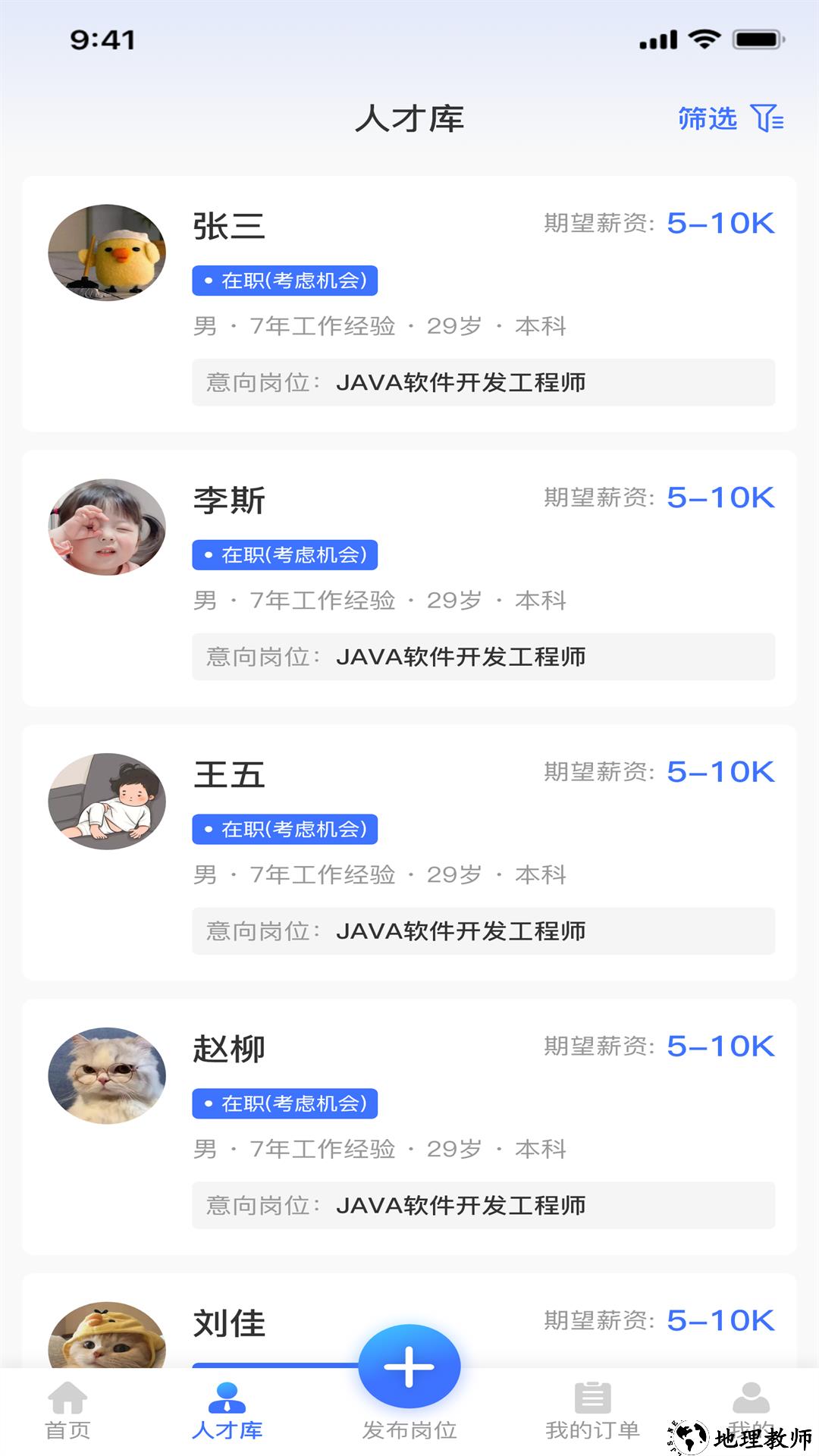Go to the 我的订单 tab

point(592,1411)
